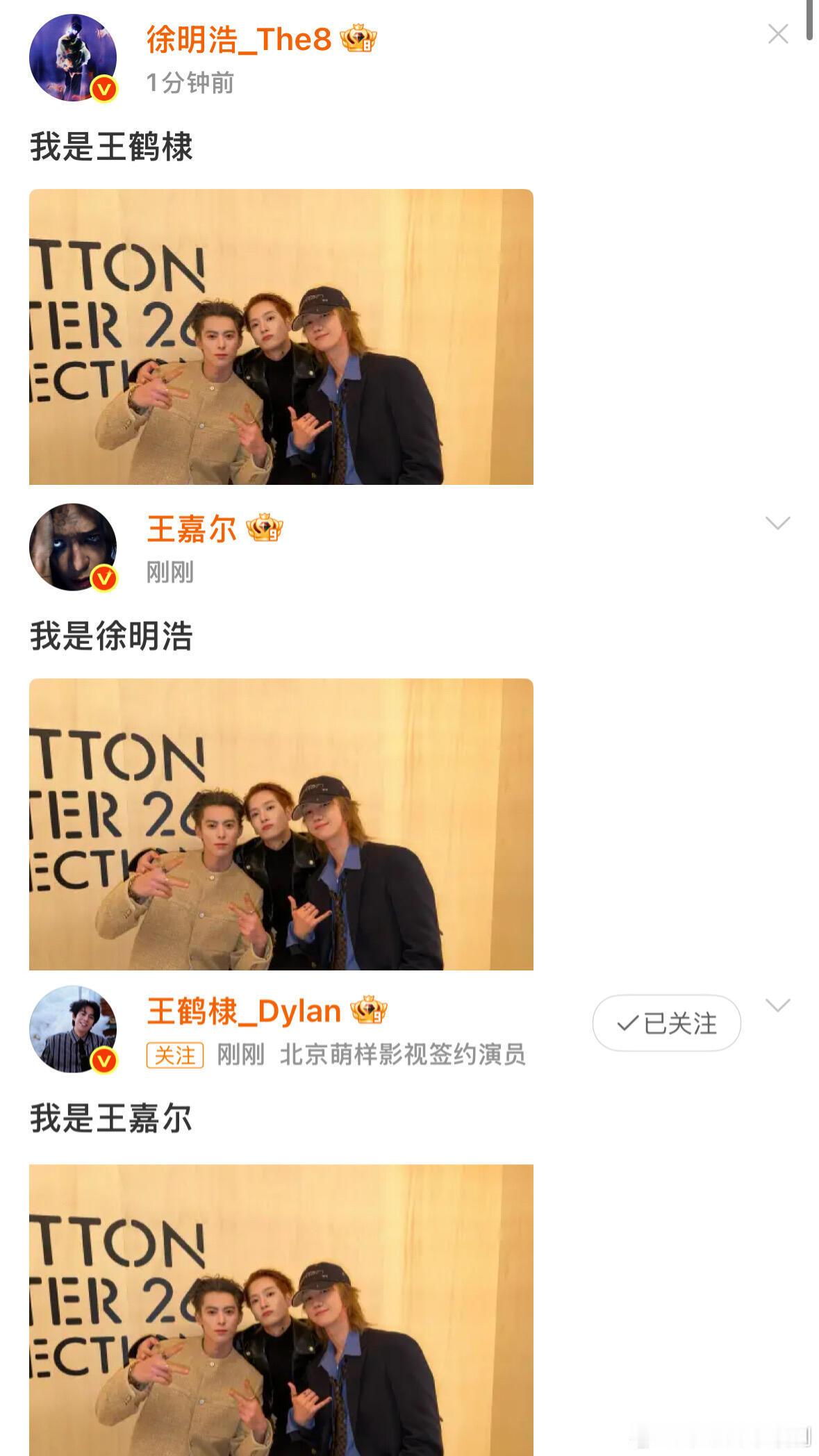This screenshot has height=1456, width=819.
Task: View the group photo in 徐明浩's post
Action: point(281,339)
